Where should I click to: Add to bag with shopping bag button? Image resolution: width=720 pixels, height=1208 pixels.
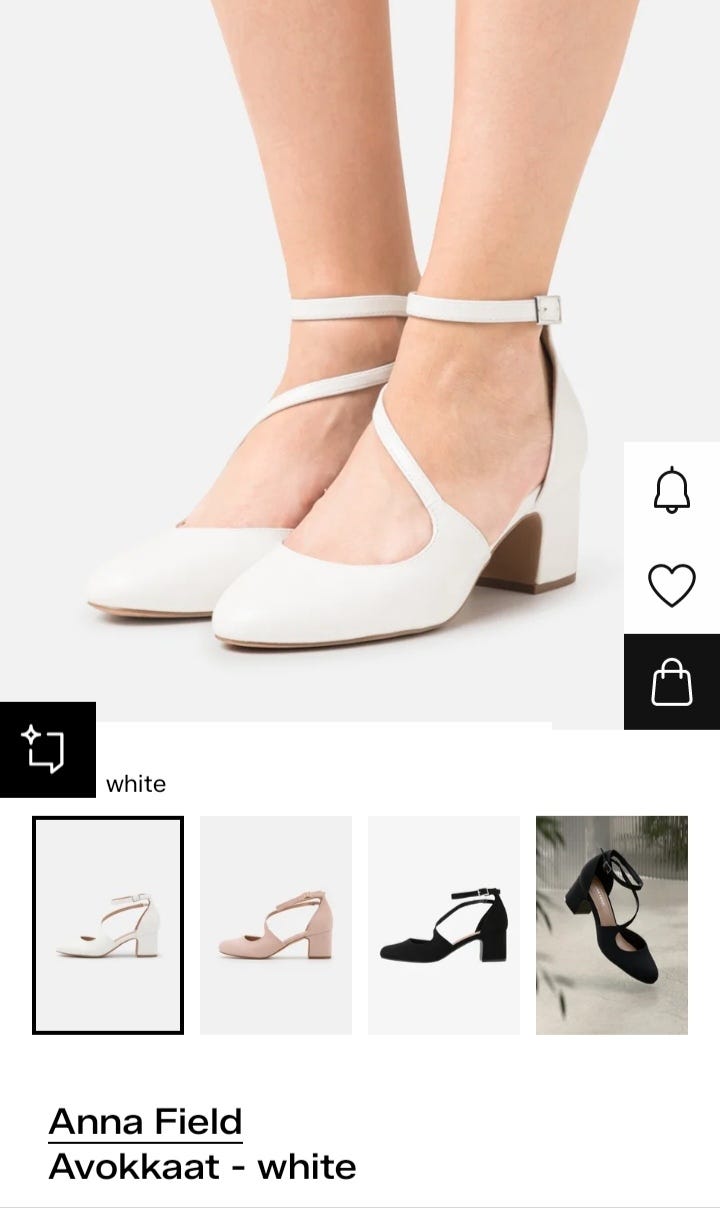tap(672, 682)
